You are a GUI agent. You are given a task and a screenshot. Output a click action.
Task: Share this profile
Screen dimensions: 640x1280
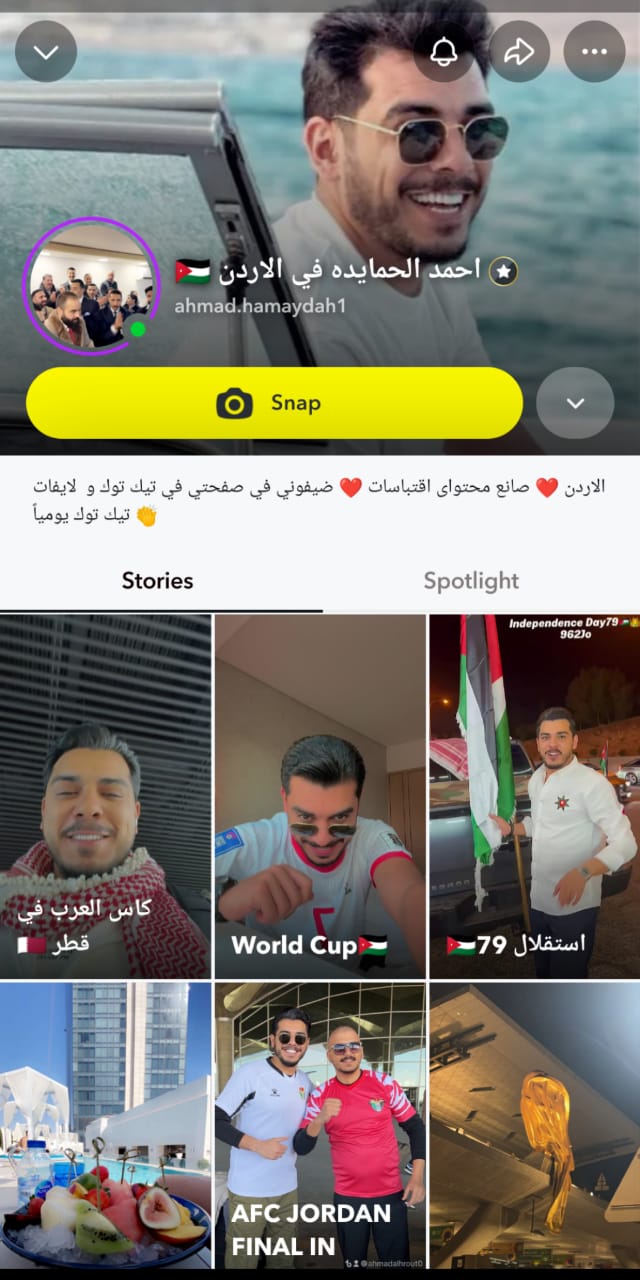click(x=519, y=52)
